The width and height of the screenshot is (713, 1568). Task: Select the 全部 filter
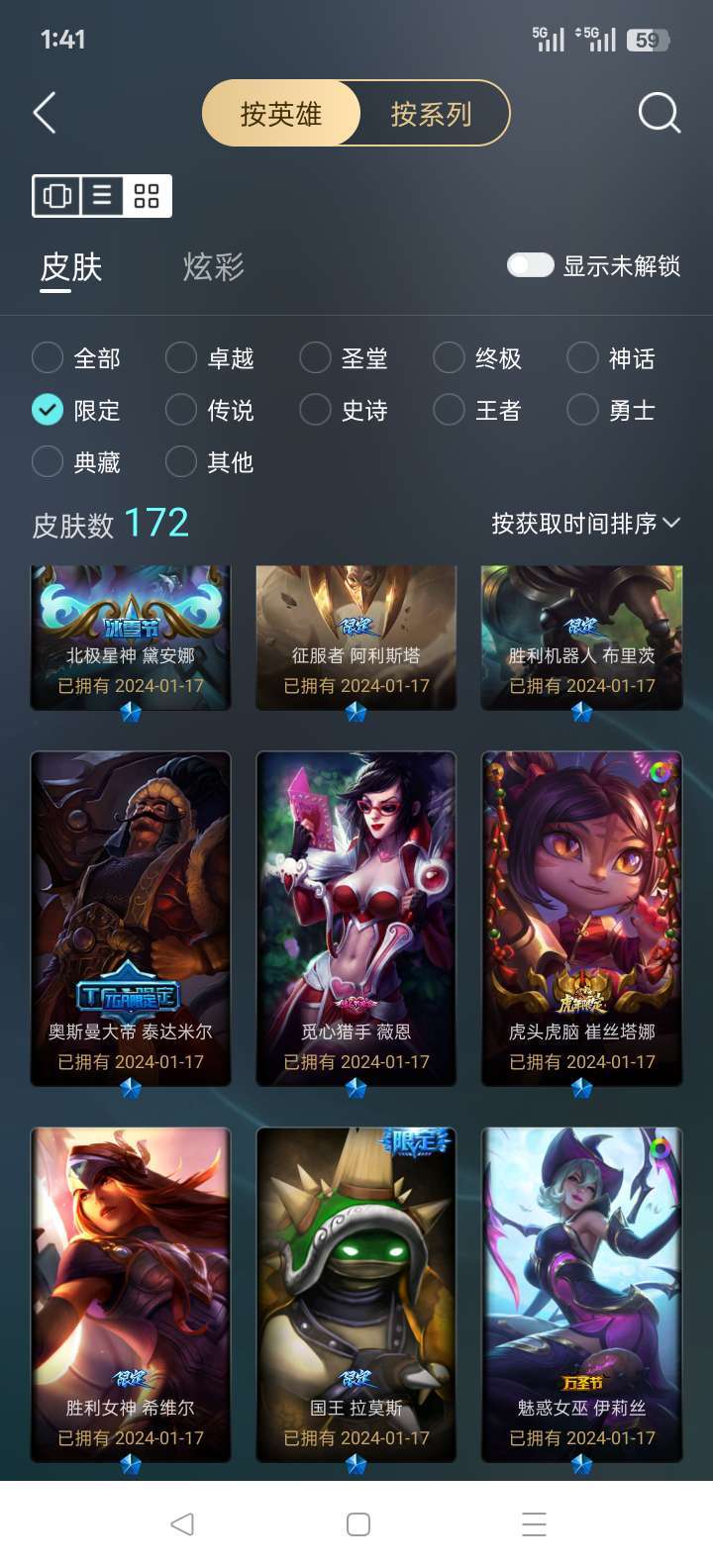point(48,358)
